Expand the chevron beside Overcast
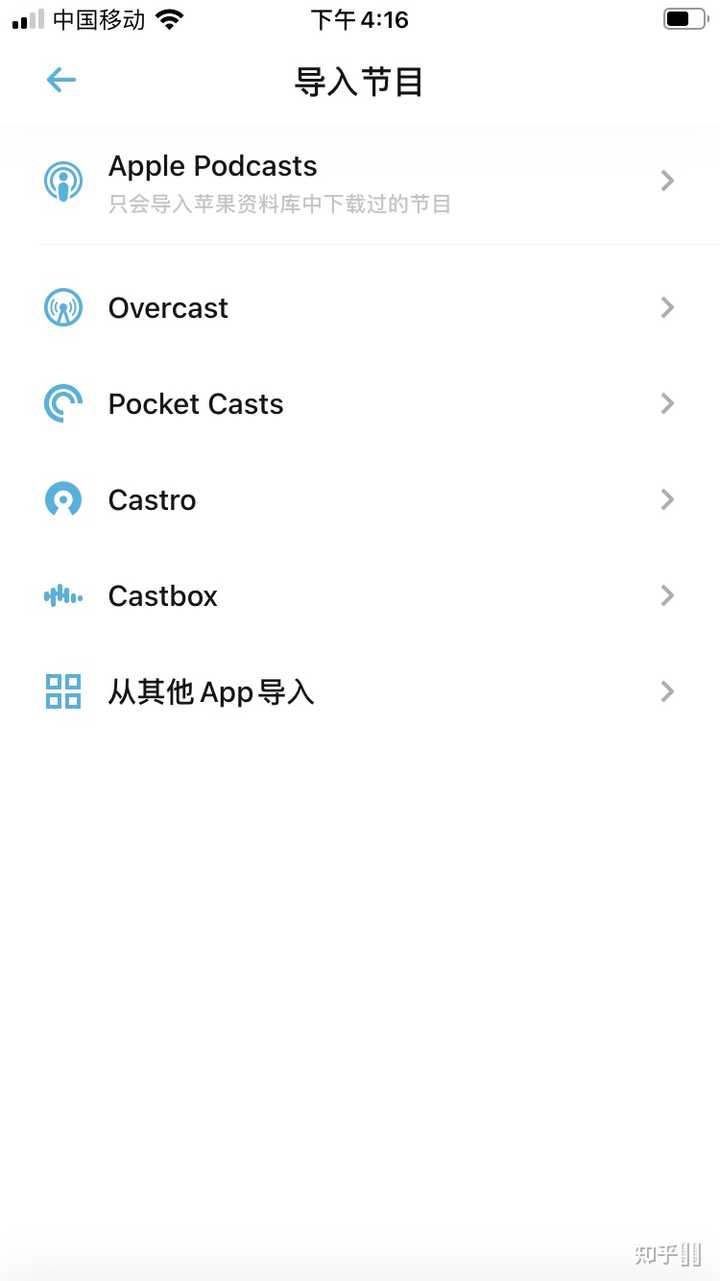 666,308
